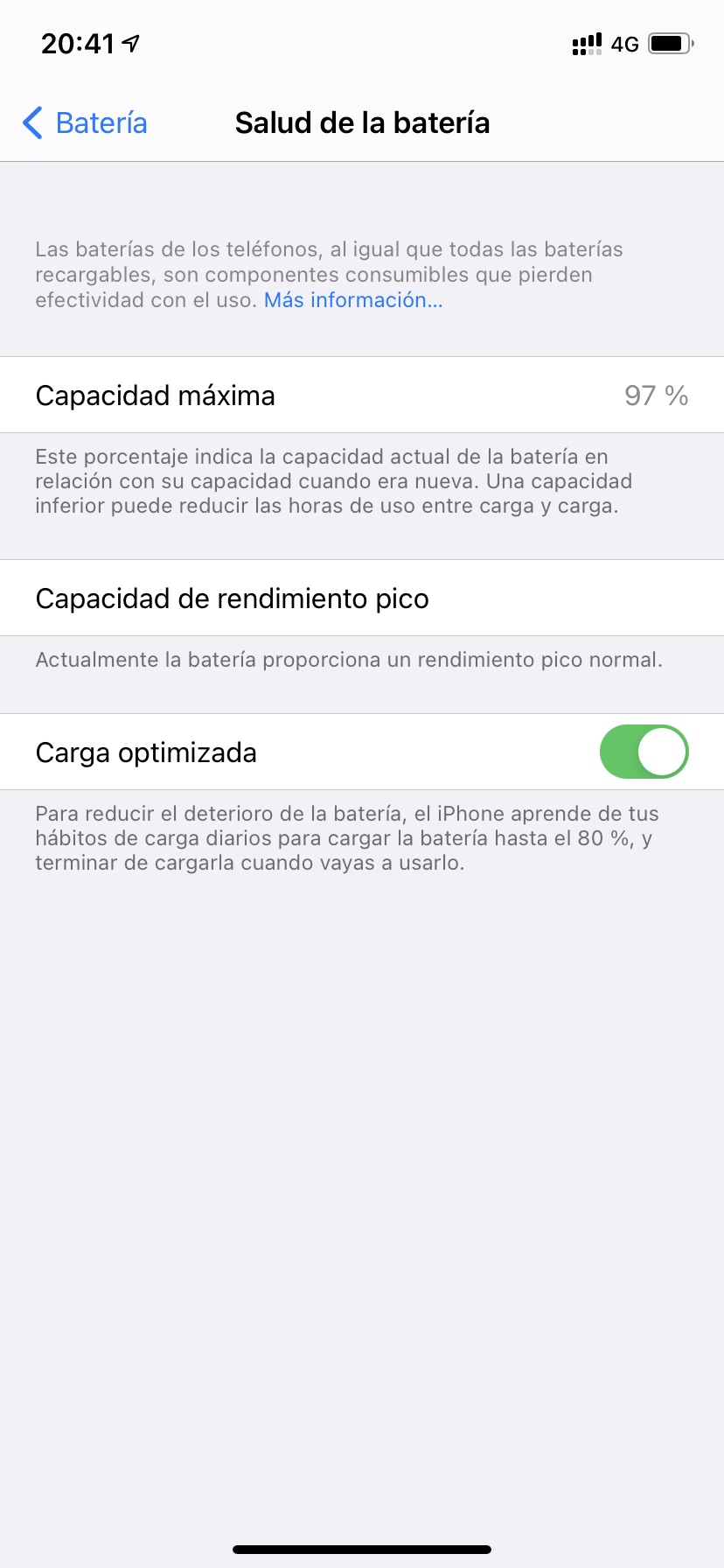Go back to Batería settings
This screenshot has width=724, height=1568.
coord(85,123)
